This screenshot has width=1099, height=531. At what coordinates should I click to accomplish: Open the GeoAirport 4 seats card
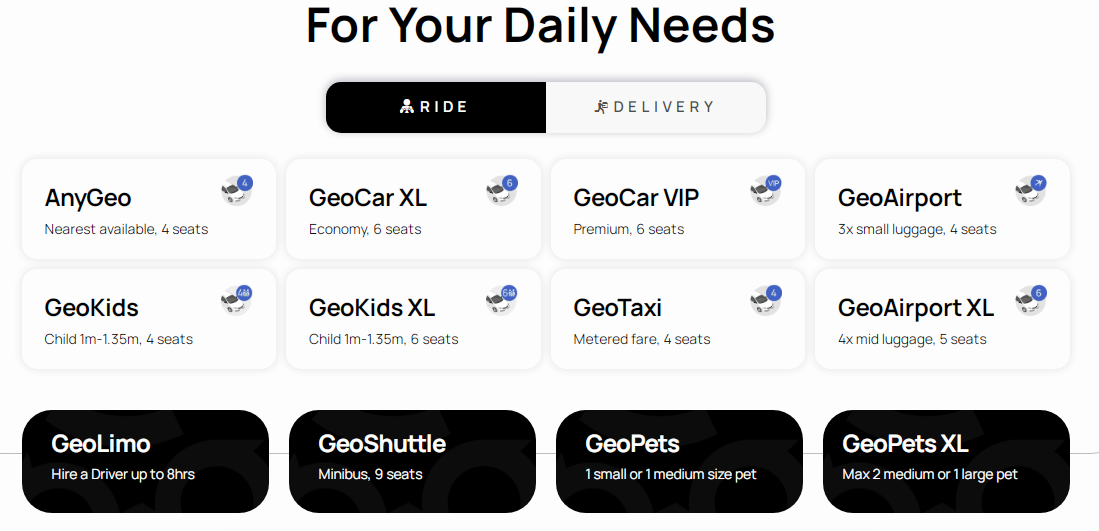click(941, 209)
